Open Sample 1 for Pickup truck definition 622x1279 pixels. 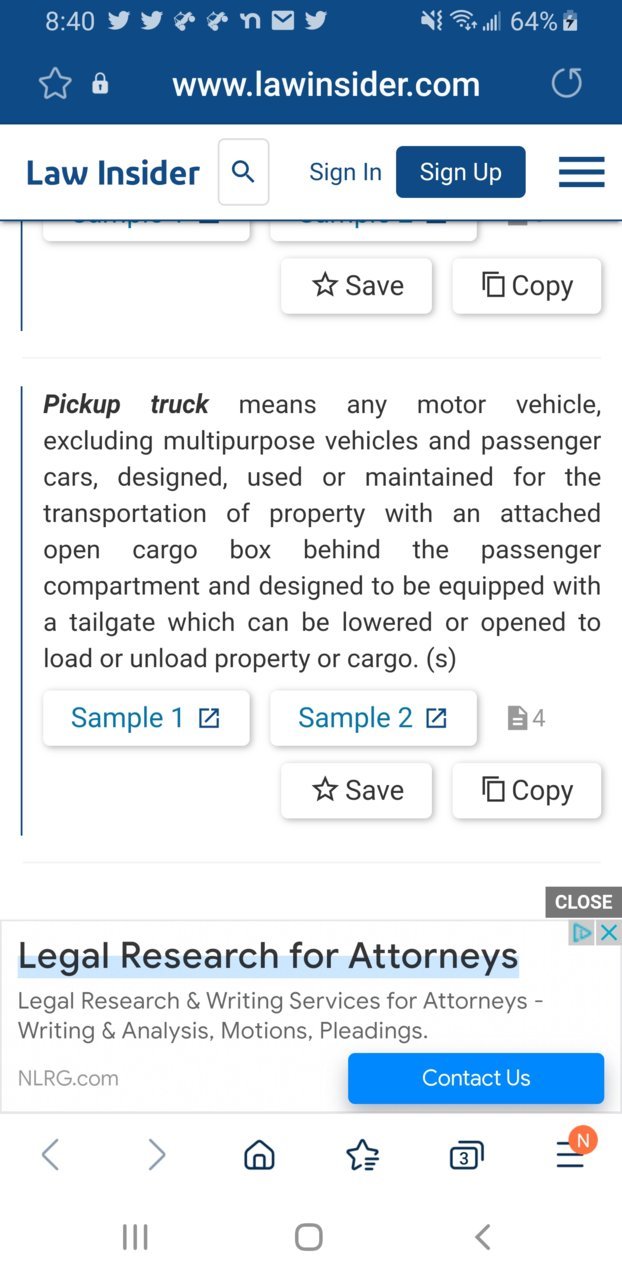click(x=146, y=718)
